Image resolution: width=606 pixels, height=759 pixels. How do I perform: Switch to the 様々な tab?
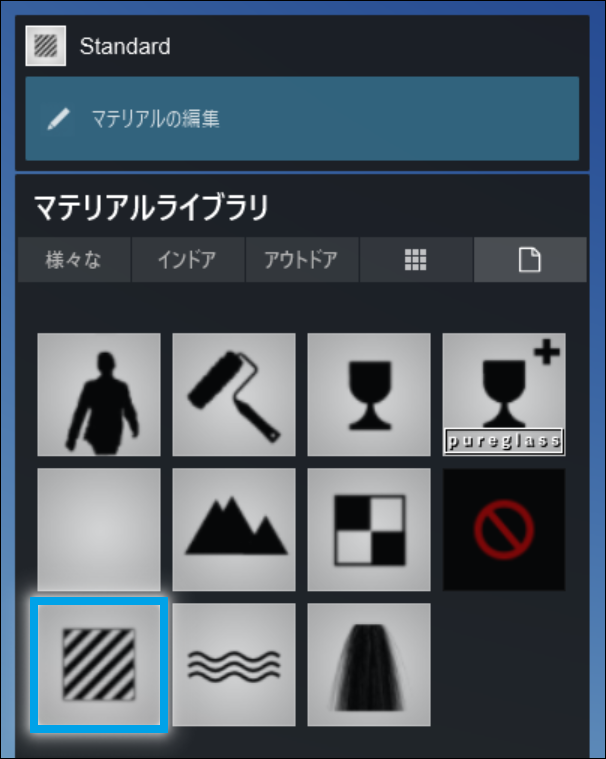(74, 260)
